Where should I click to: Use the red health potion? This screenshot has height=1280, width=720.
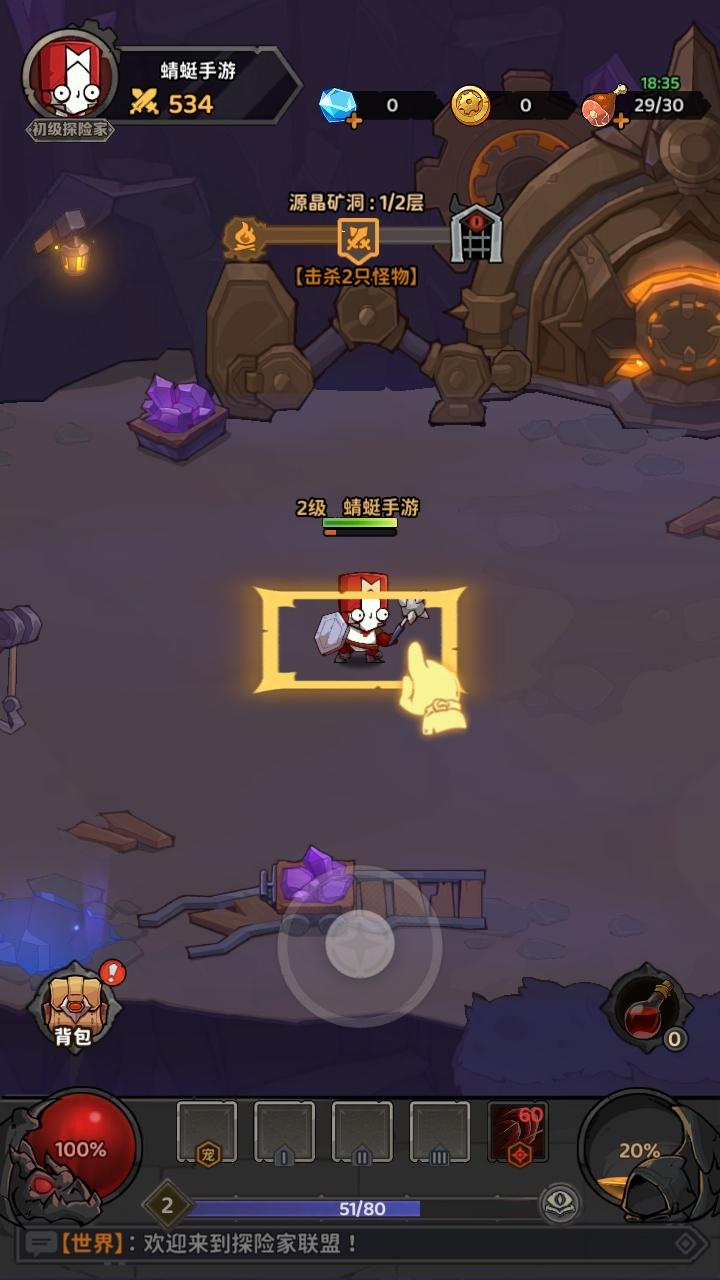[648, 1008]
